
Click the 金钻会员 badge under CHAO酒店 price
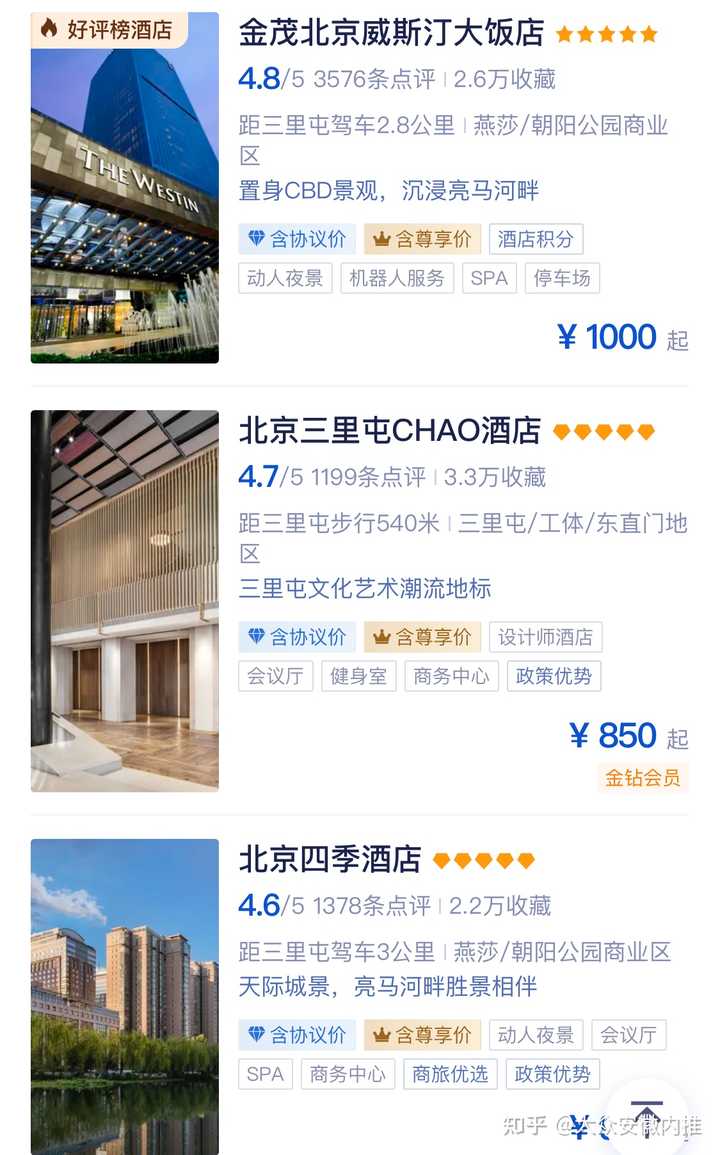(643, 777)
